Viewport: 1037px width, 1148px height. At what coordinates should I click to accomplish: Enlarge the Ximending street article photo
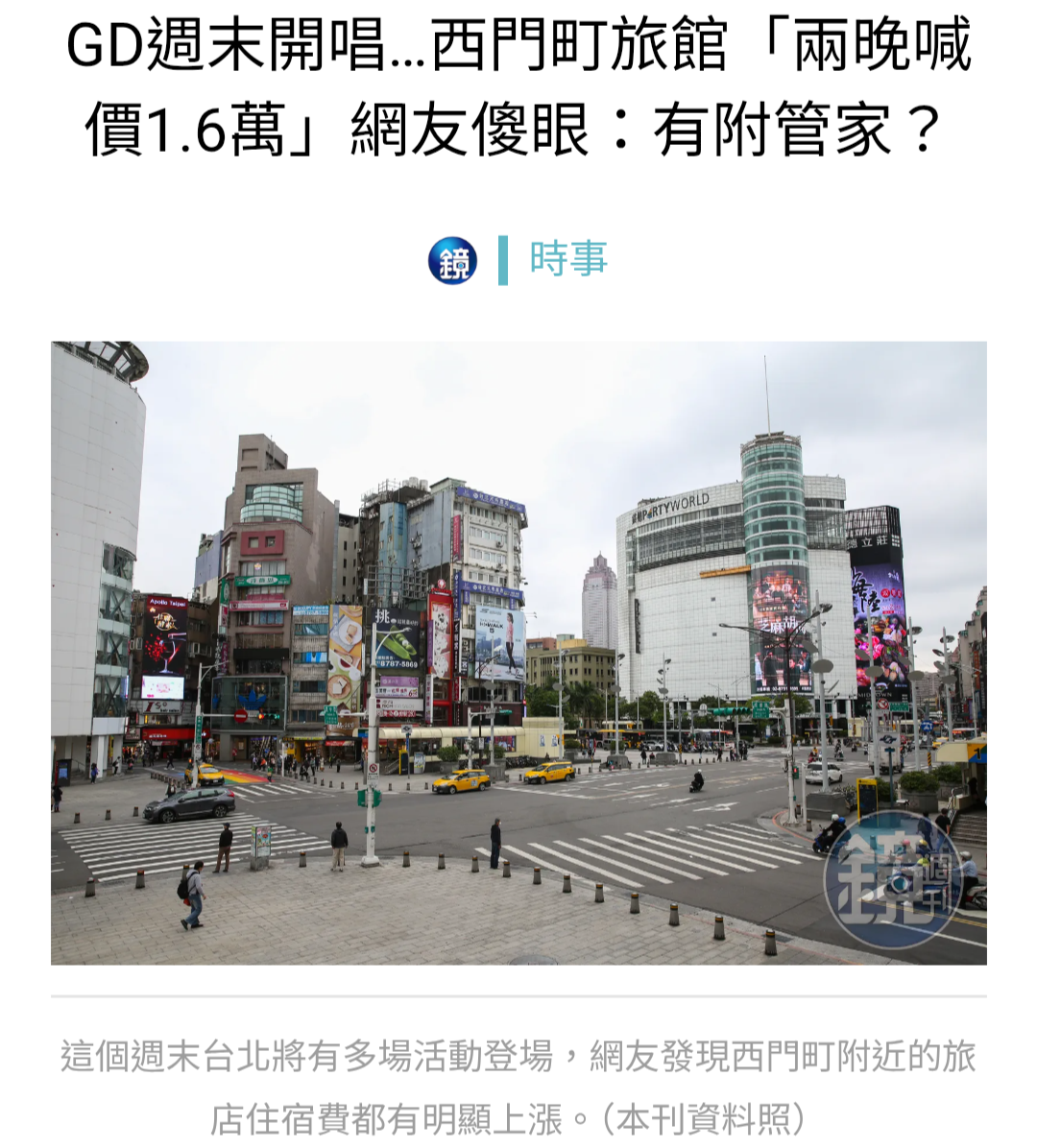(x=518, y=653)
